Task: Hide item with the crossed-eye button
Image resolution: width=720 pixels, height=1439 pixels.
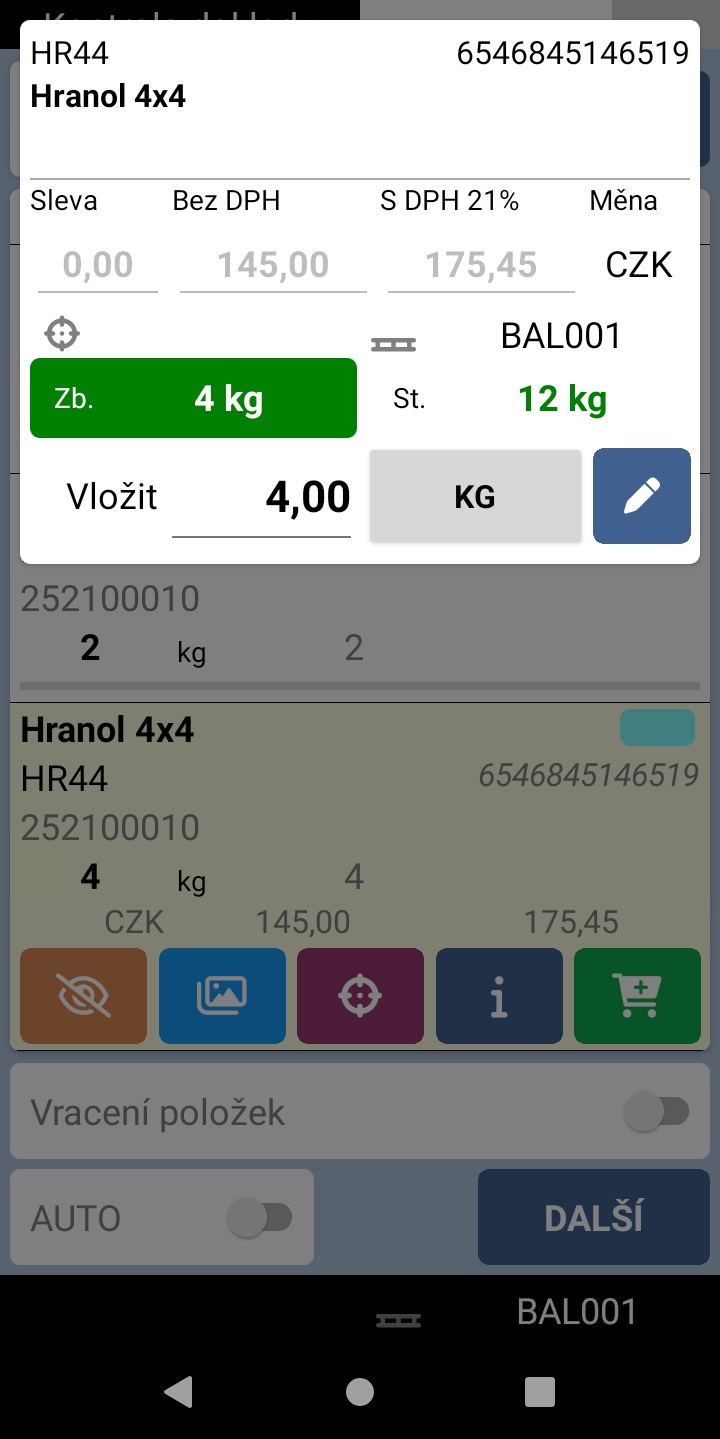Action: point(84,996)
